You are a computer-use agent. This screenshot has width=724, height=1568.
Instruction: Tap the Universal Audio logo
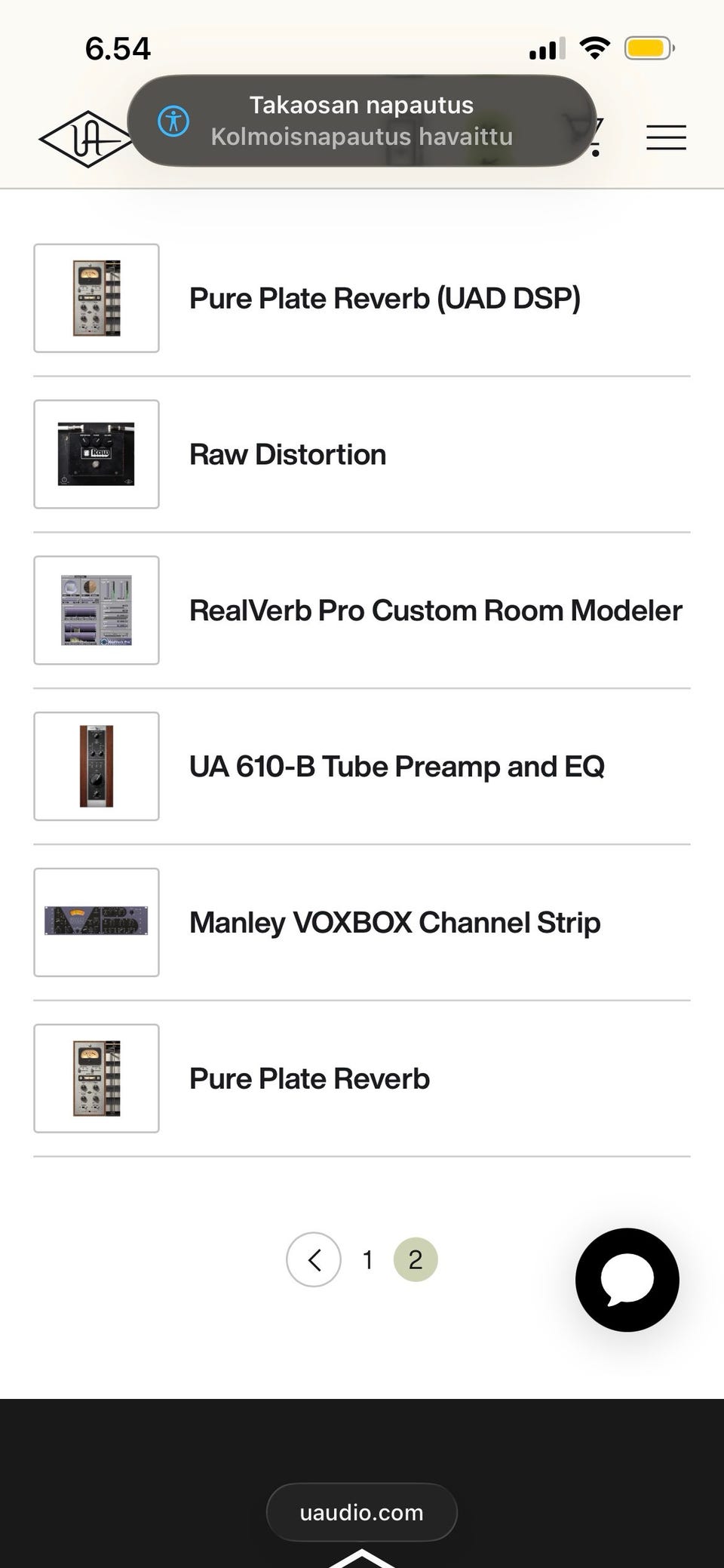pos(84,139)
